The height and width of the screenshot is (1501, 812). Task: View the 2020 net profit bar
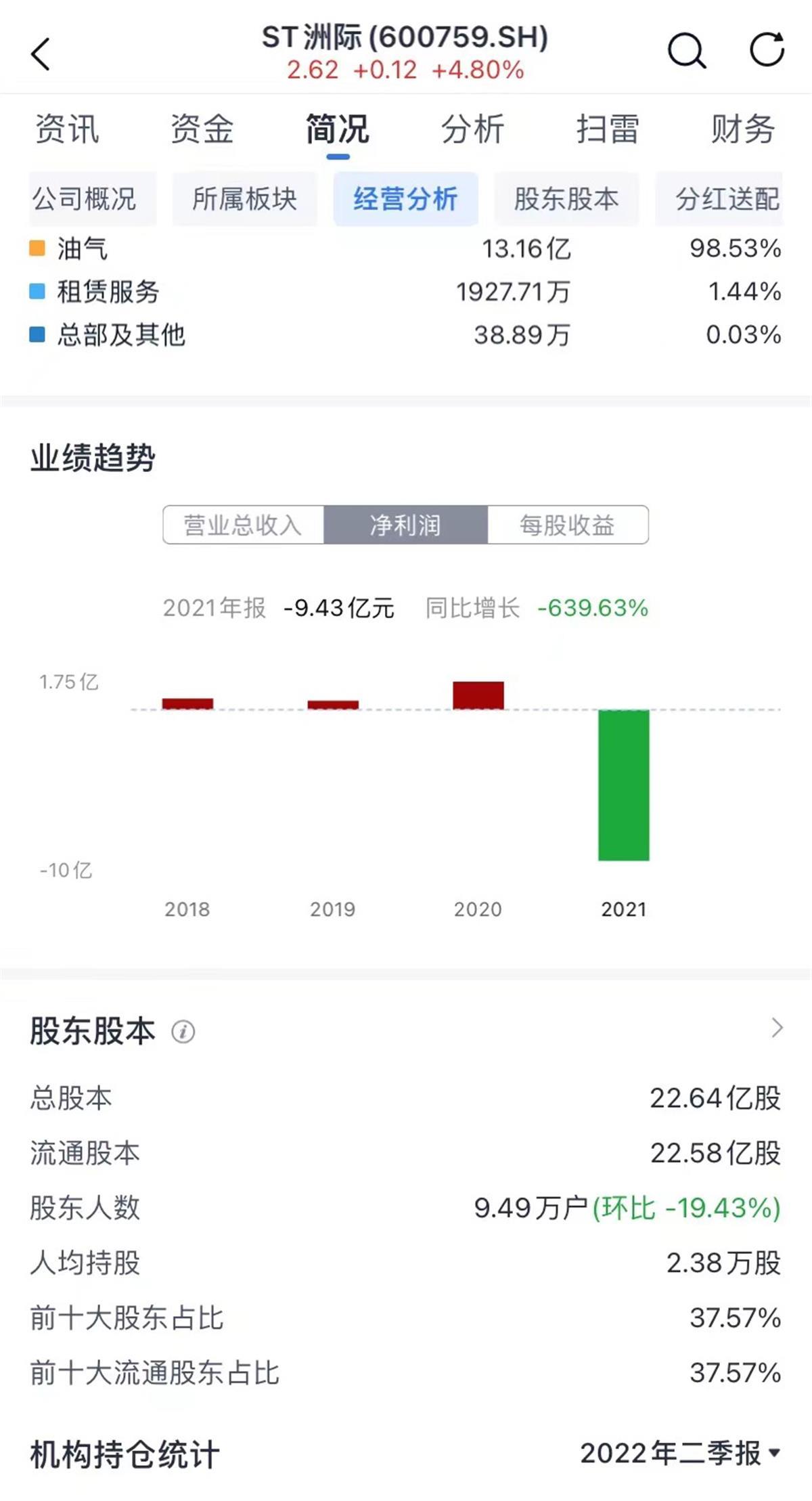tap(478, 695)
